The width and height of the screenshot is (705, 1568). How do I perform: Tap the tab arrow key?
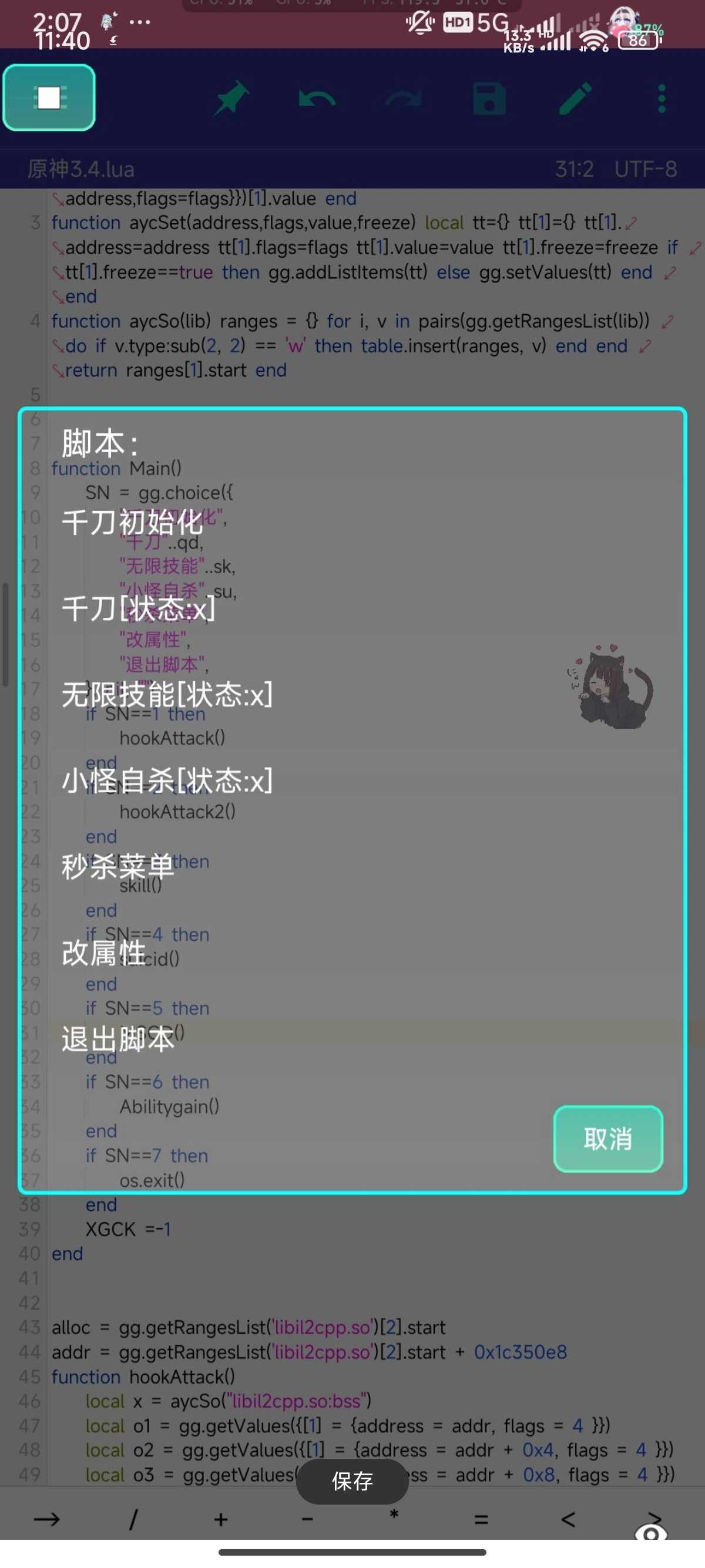pyautogui.click(x=47, y=1519)
